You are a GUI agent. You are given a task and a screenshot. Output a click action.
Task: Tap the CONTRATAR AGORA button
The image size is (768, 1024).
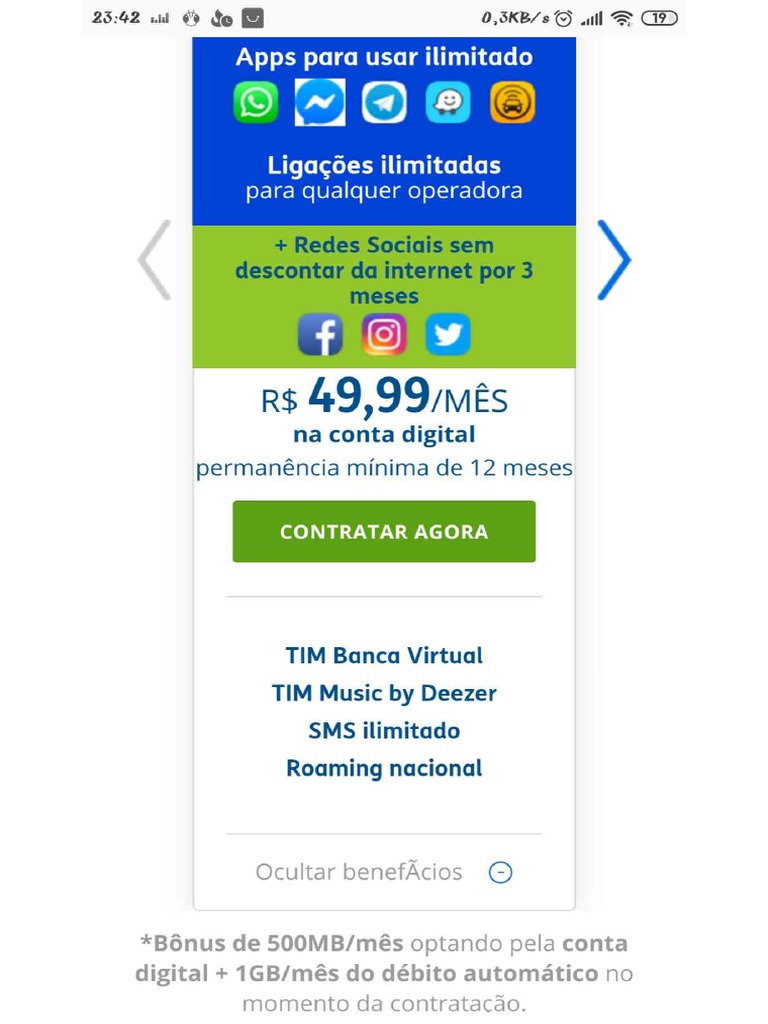384,531
